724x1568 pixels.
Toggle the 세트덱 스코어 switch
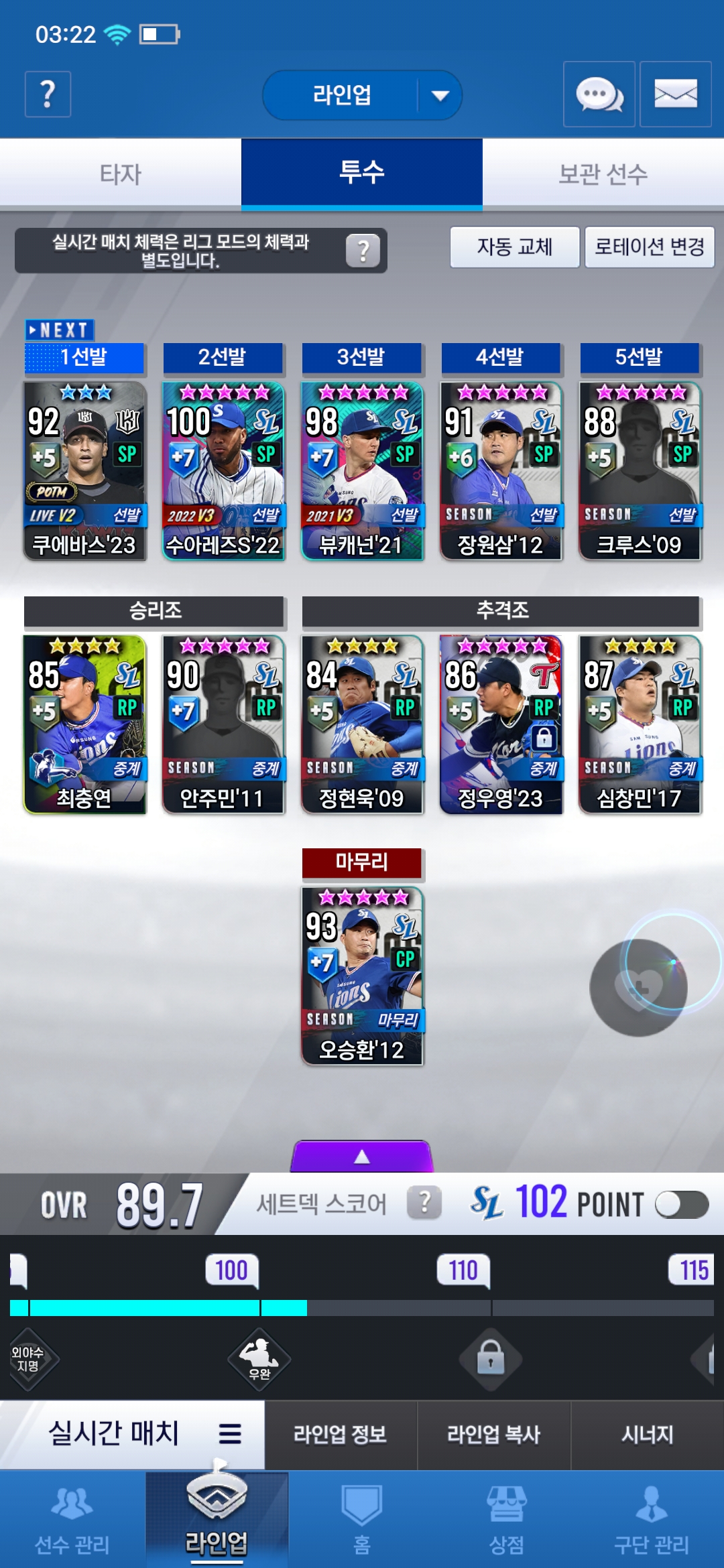tap(681, 1205)
